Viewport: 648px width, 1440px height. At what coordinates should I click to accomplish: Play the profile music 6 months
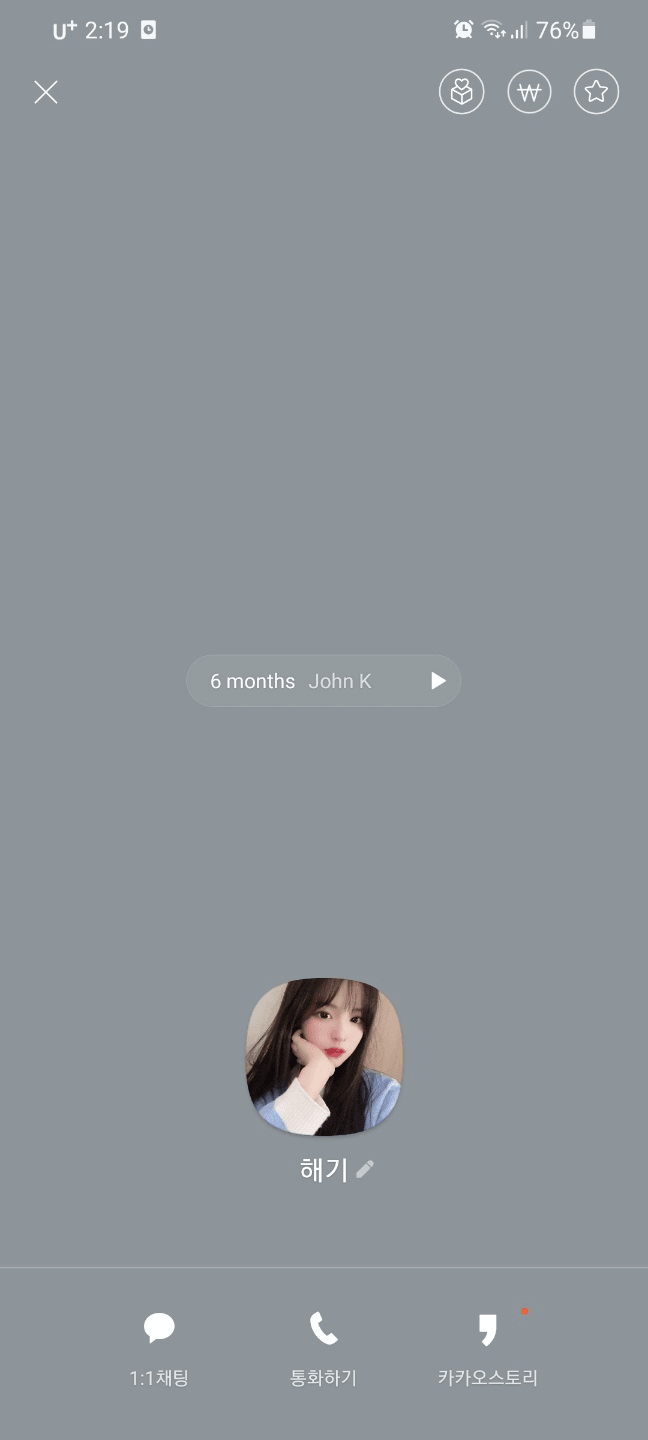[x=438, y=681]
